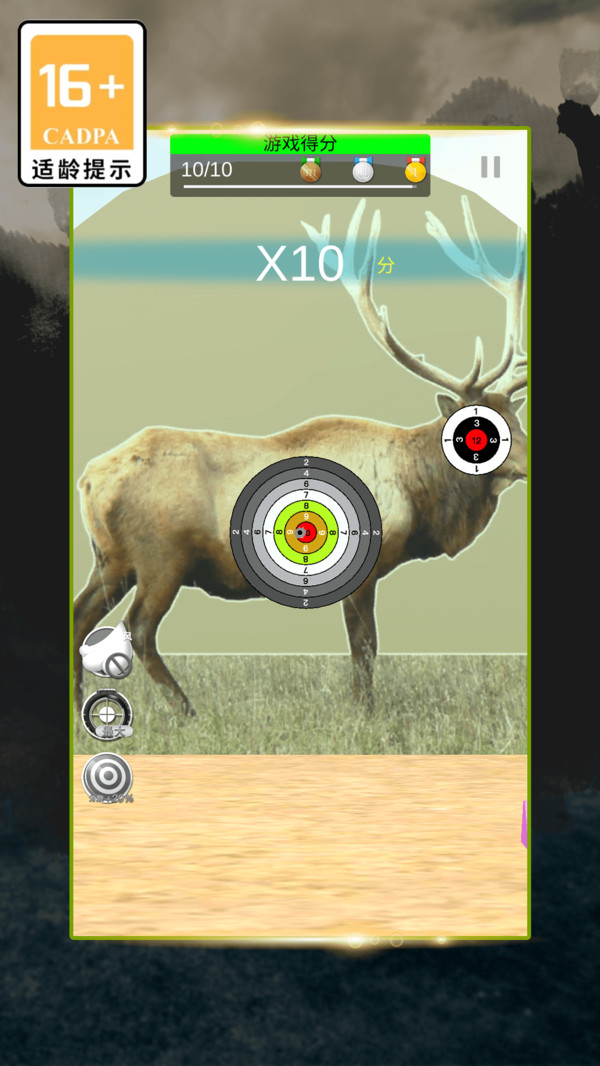This screenshot has height=1066, width=600.
Task: Activate the max zoom scope power-up
Action: coord(106,714)
